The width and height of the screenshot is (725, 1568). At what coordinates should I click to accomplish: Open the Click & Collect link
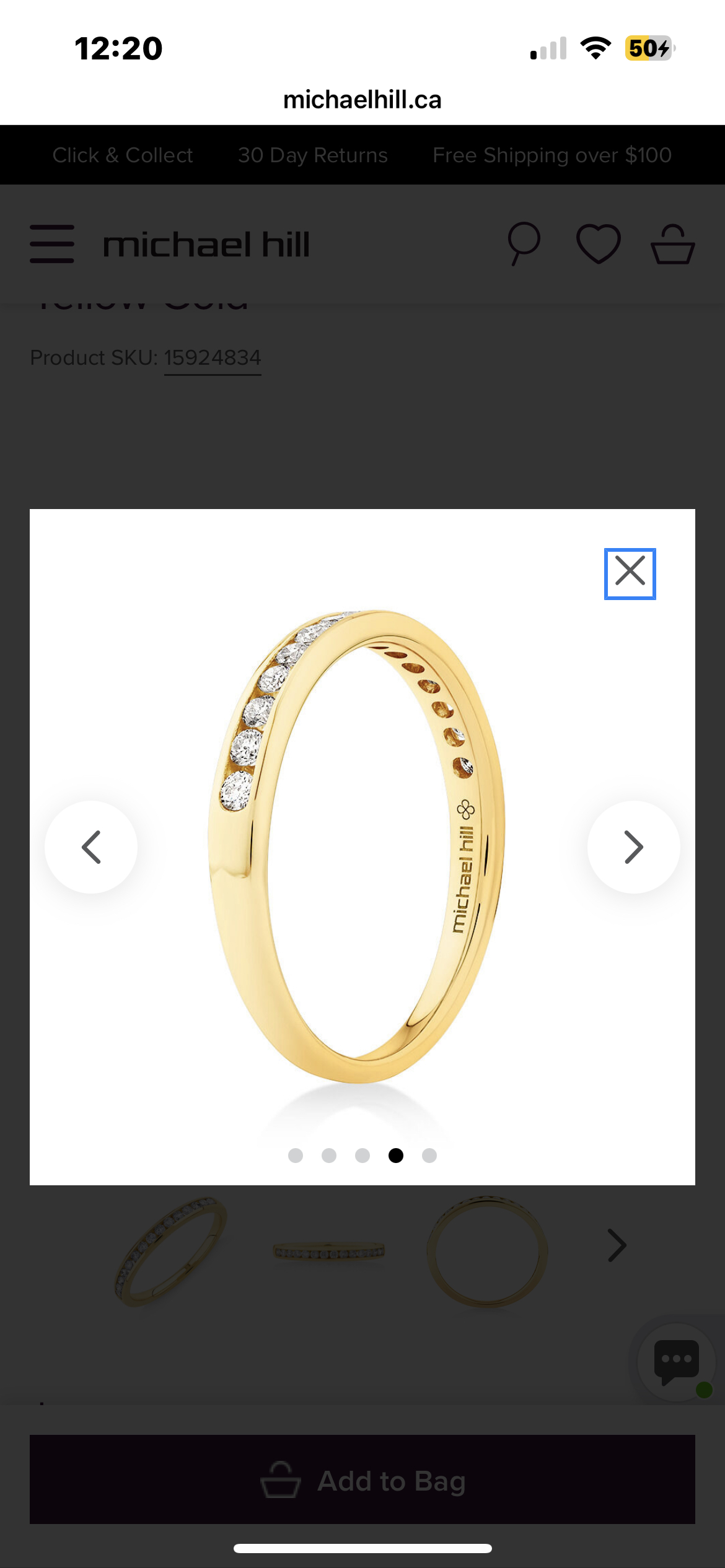[123, 155]
